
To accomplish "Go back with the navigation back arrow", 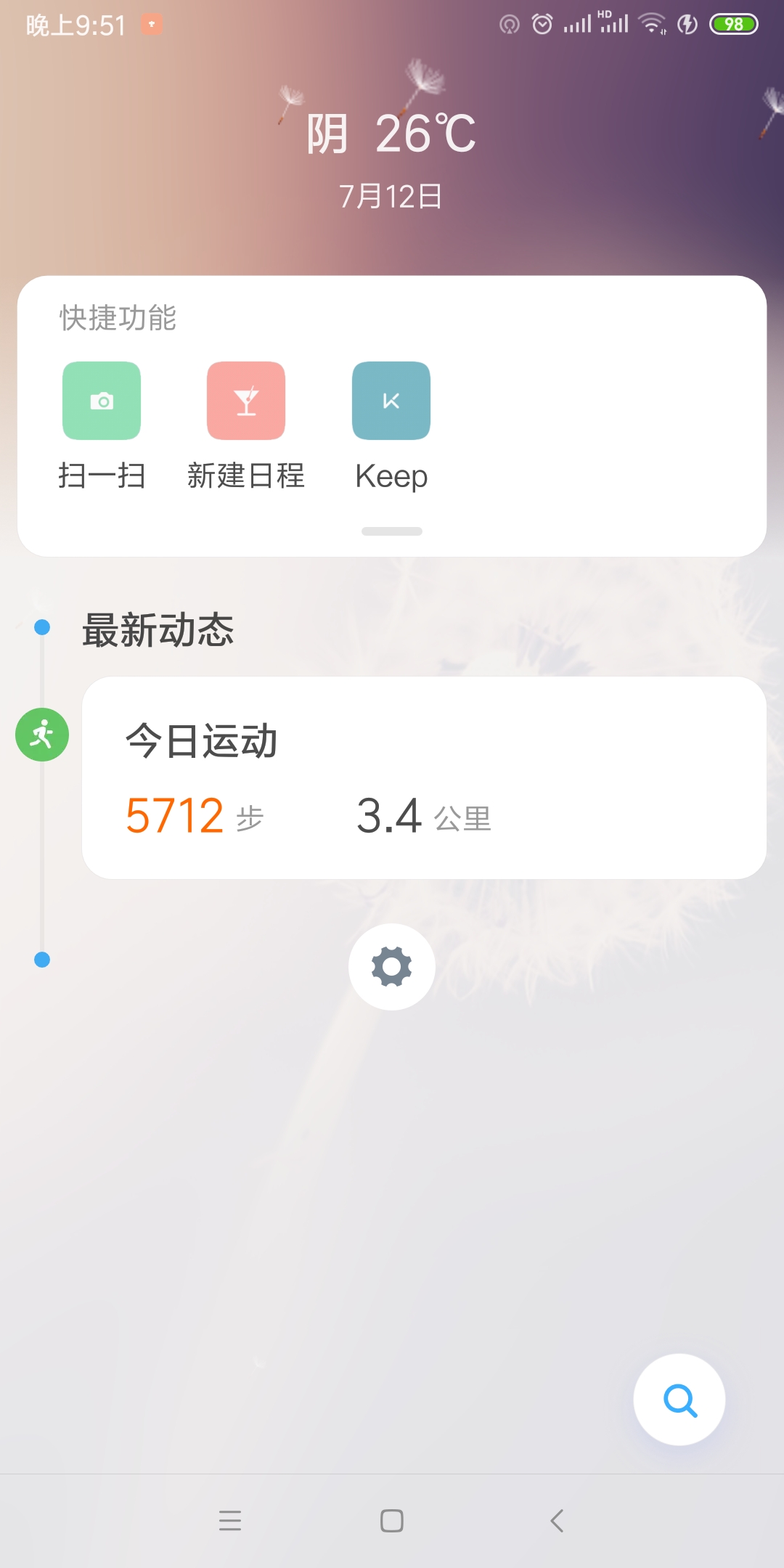I will (x=557, y=1520).
